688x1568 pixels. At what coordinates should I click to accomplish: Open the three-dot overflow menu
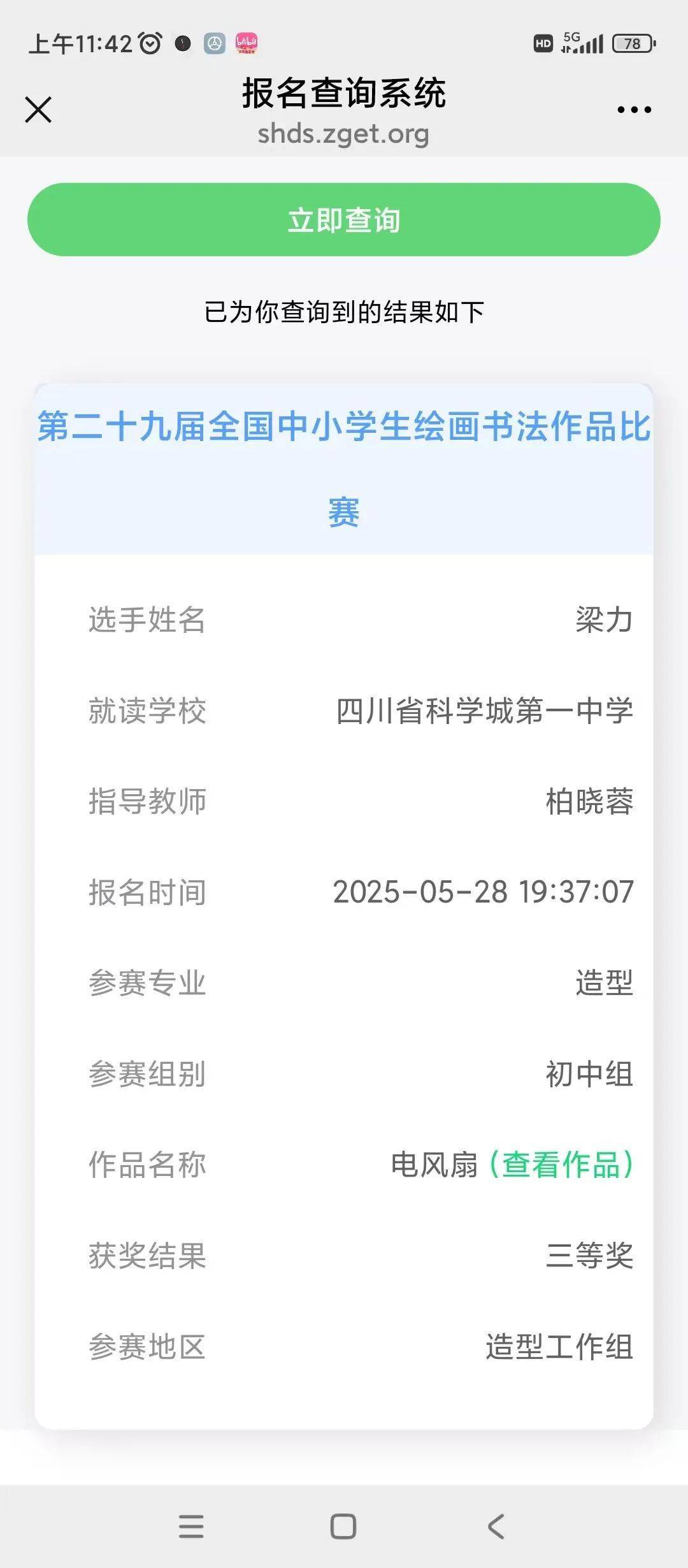634,110
